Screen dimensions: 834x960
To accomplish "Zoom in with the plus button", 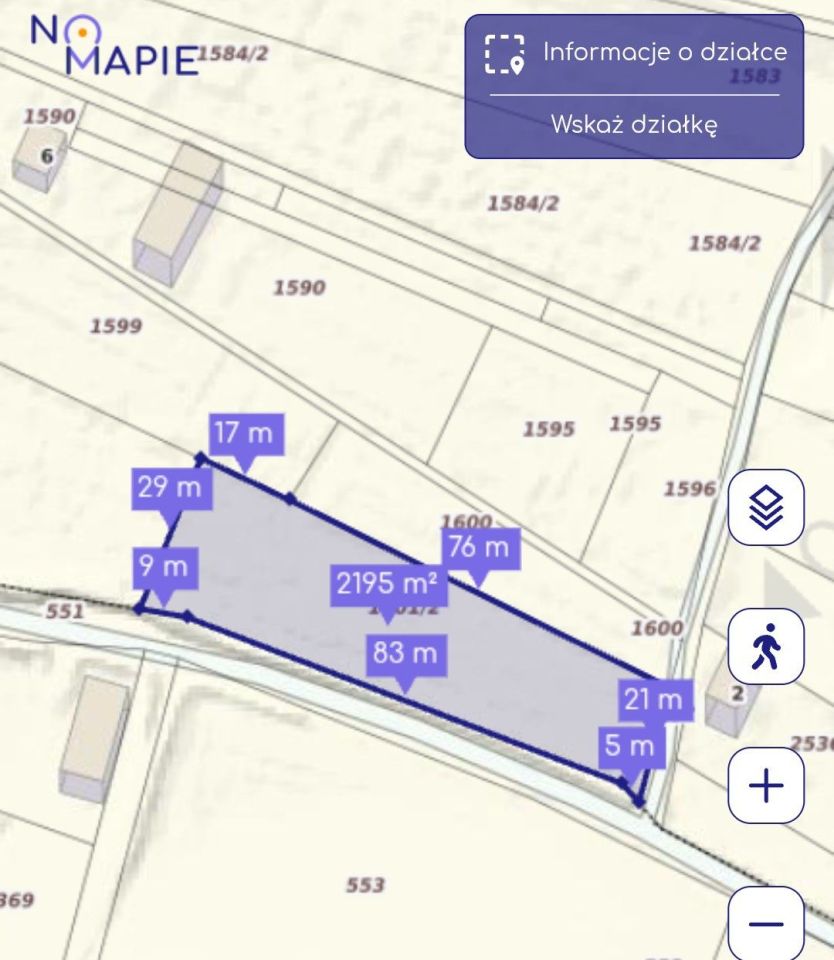I will tap(766, 786).
